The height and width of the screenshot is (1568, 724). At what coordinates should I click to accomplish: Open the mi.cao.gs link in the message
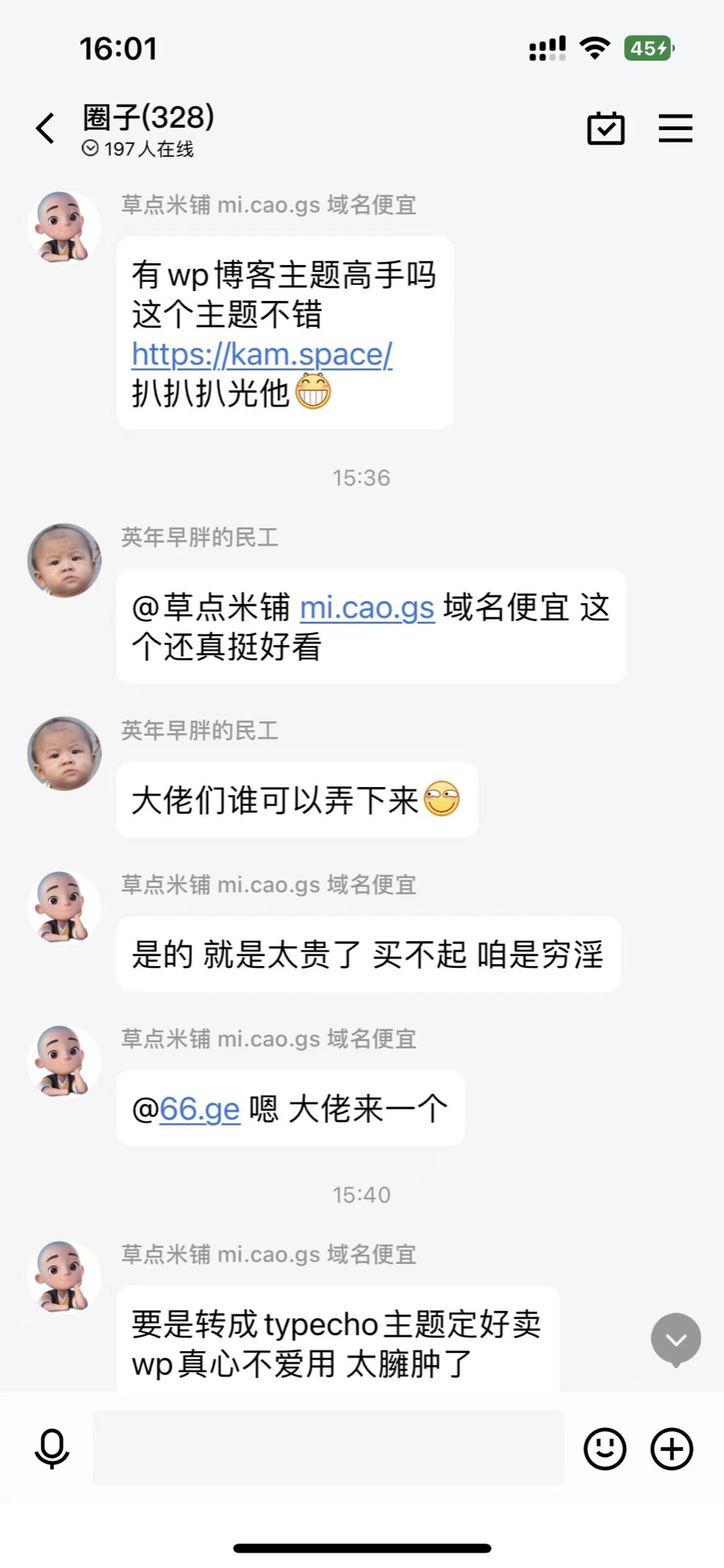tap(367, 608)
